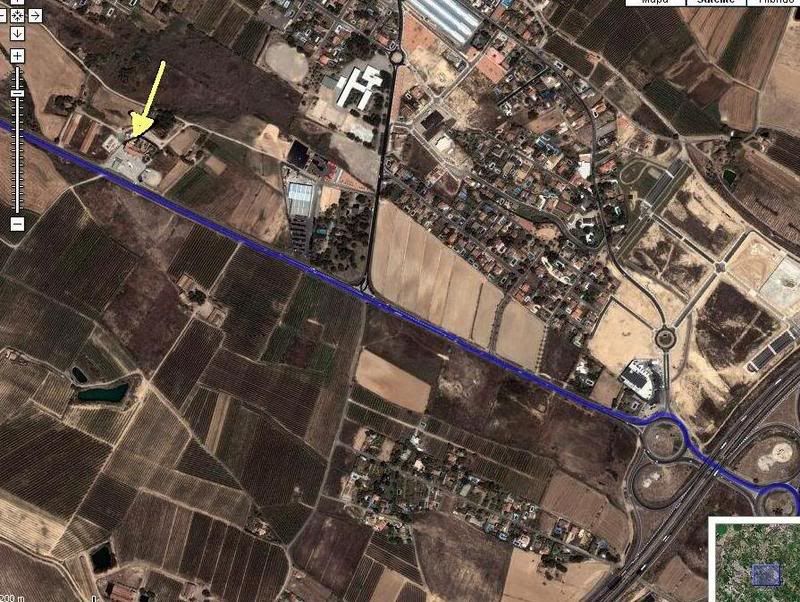Pan the map down with arrow button

17,33
